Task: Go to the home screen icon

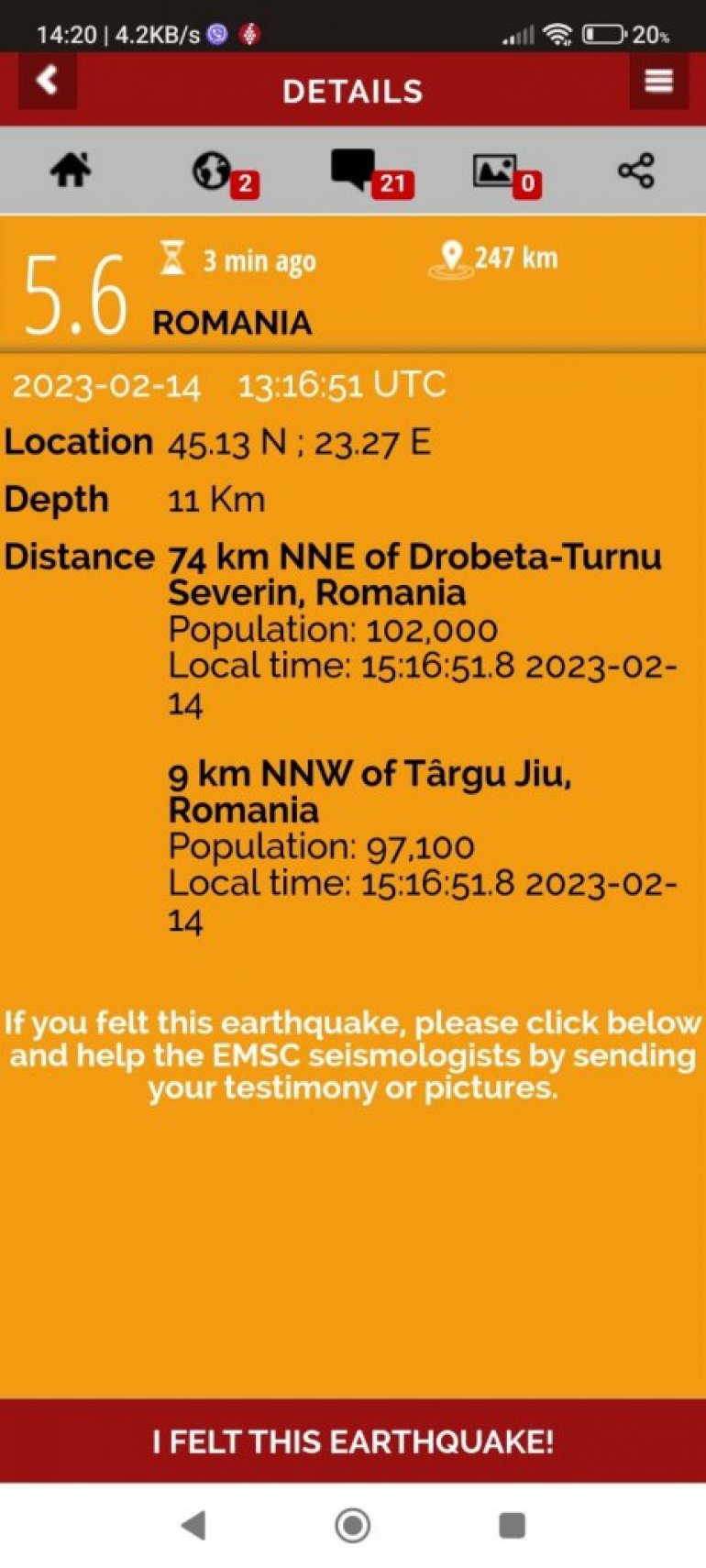Action: 71,171
